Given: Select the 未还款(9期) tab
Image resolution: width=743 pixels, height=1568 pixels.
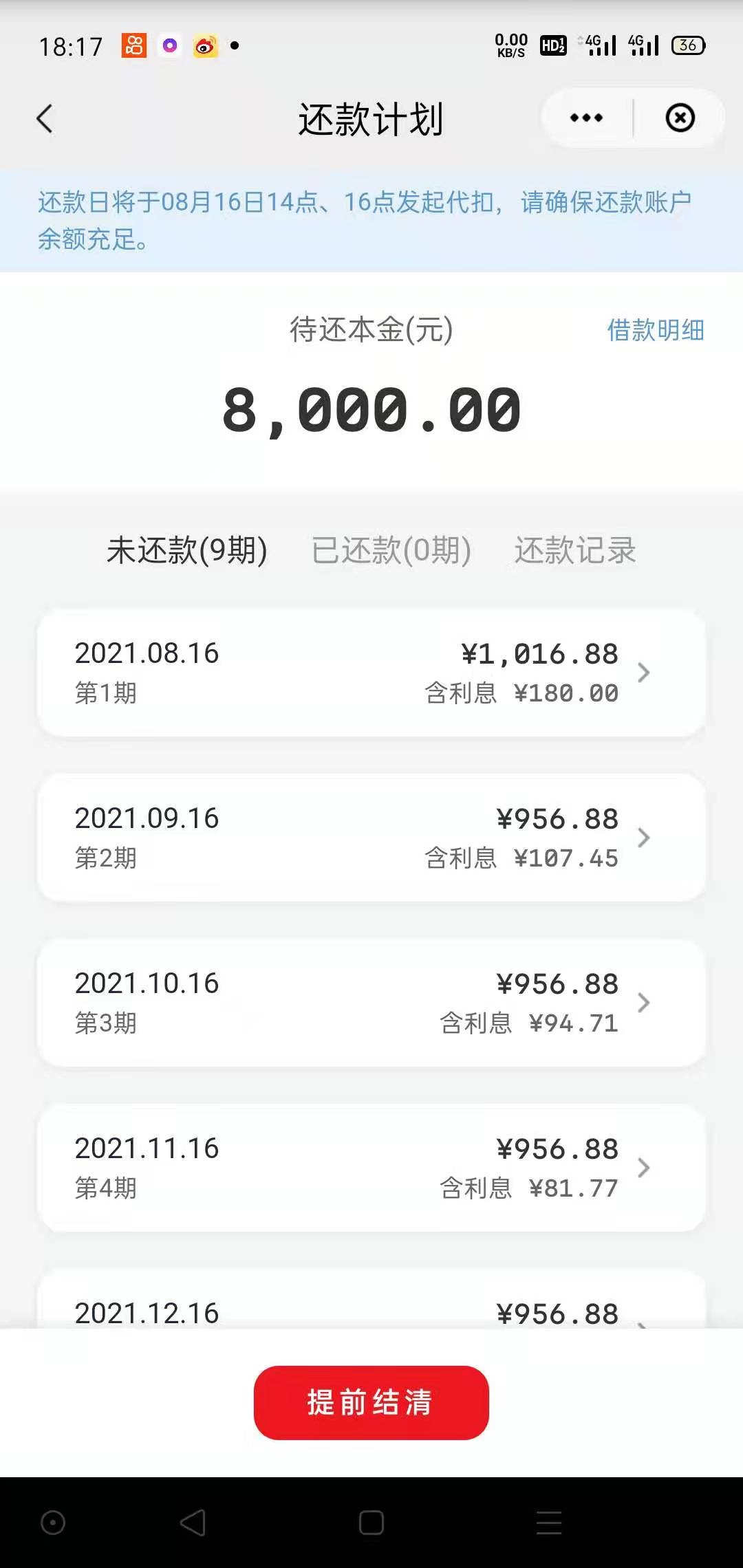Looking at the screenshot, I should click(187, 550).
